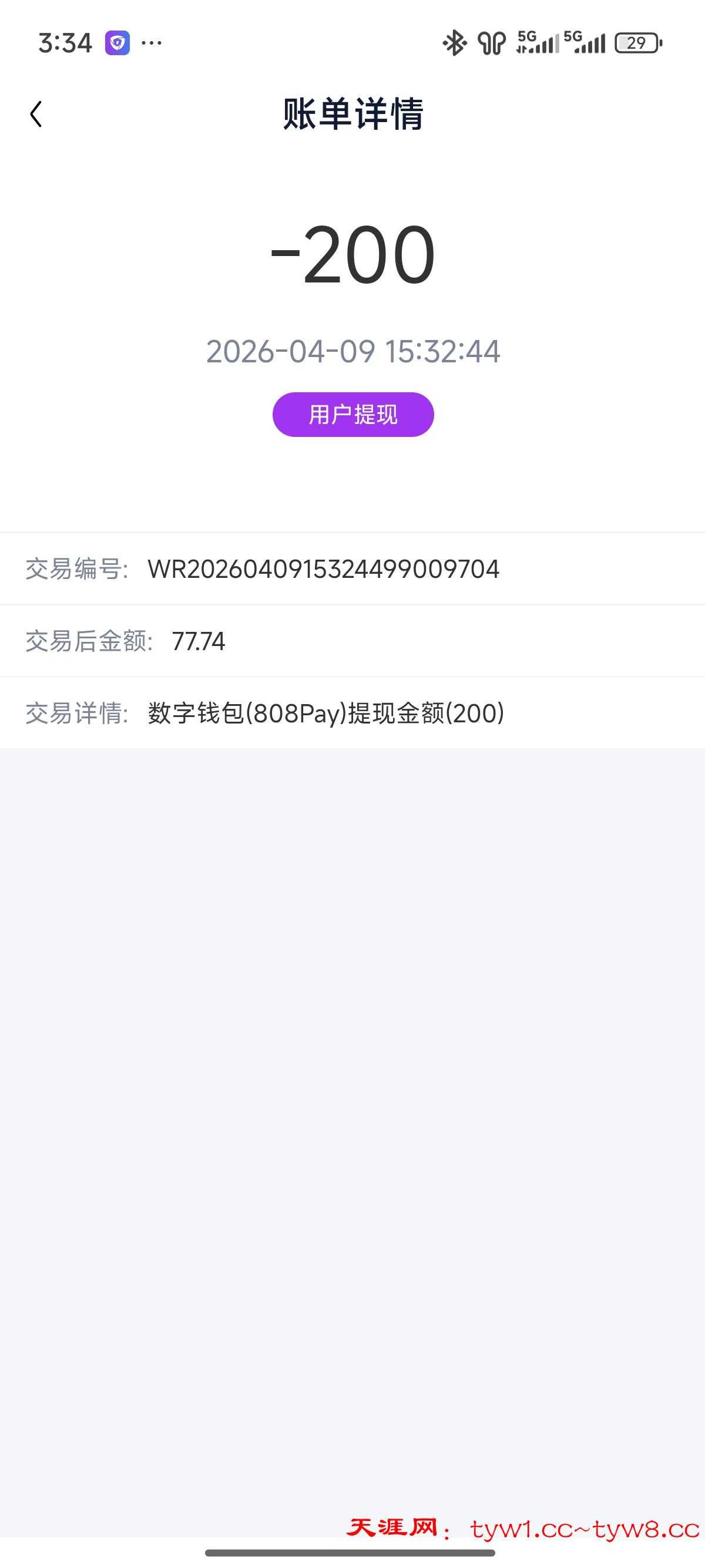Select the transaction number WR20260409153244499009704

(x=324, y=569)
